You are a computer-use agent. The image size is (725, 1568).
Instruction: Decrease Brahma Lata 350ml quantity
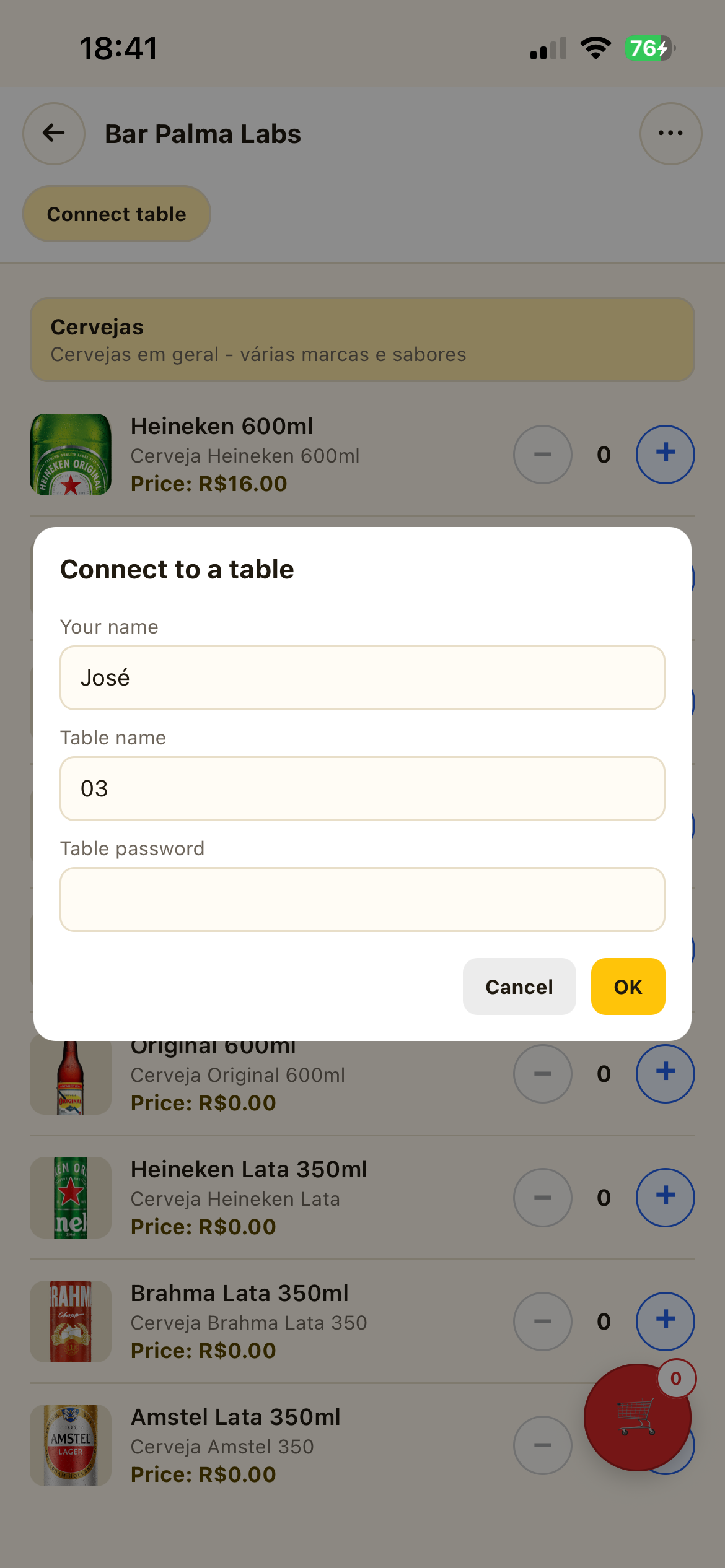[542, 1320]
